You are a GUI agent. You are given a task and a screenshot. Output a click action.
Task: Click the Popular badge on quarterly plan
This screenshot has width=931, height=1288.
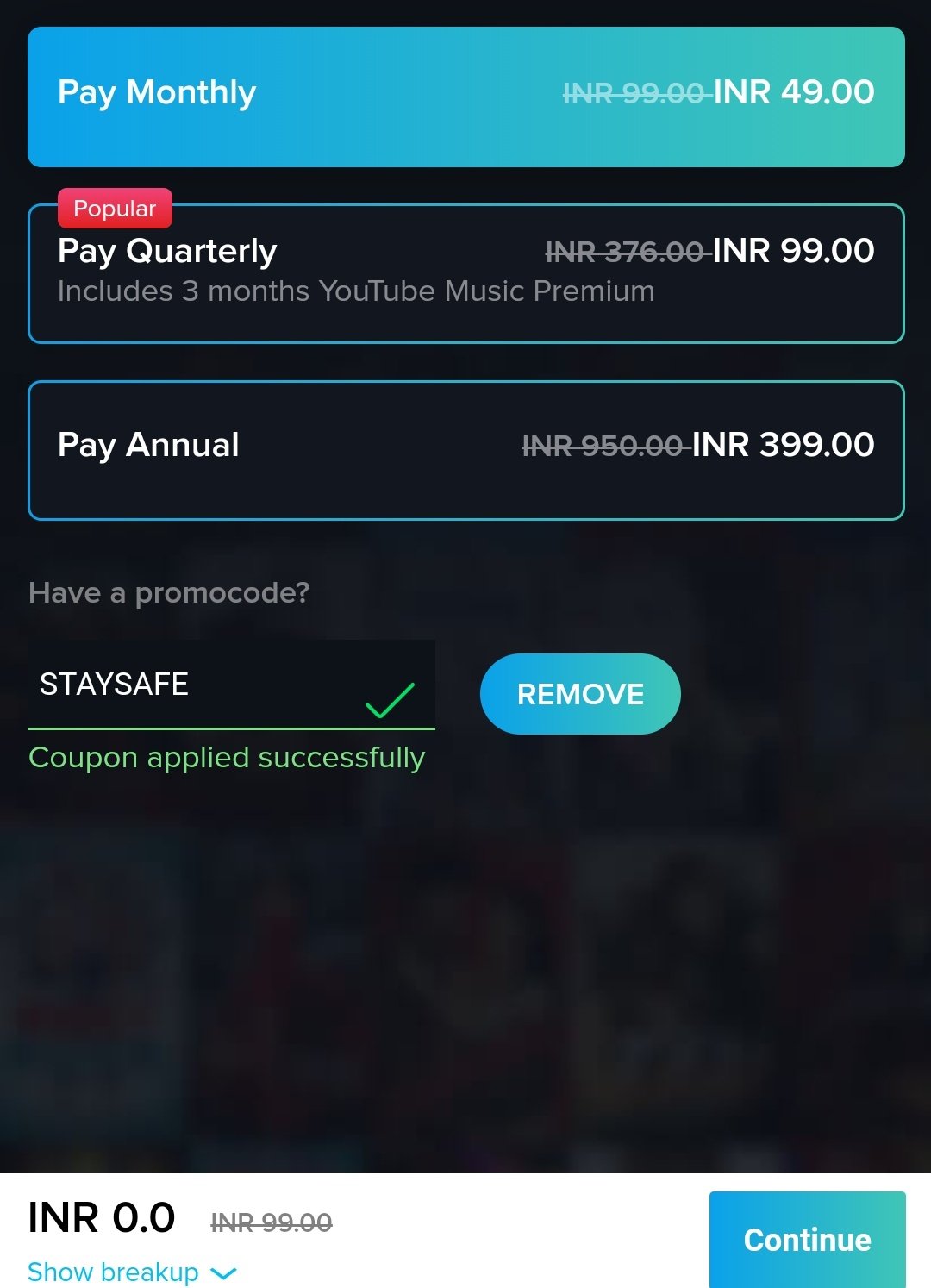click(x=114, y=208)
